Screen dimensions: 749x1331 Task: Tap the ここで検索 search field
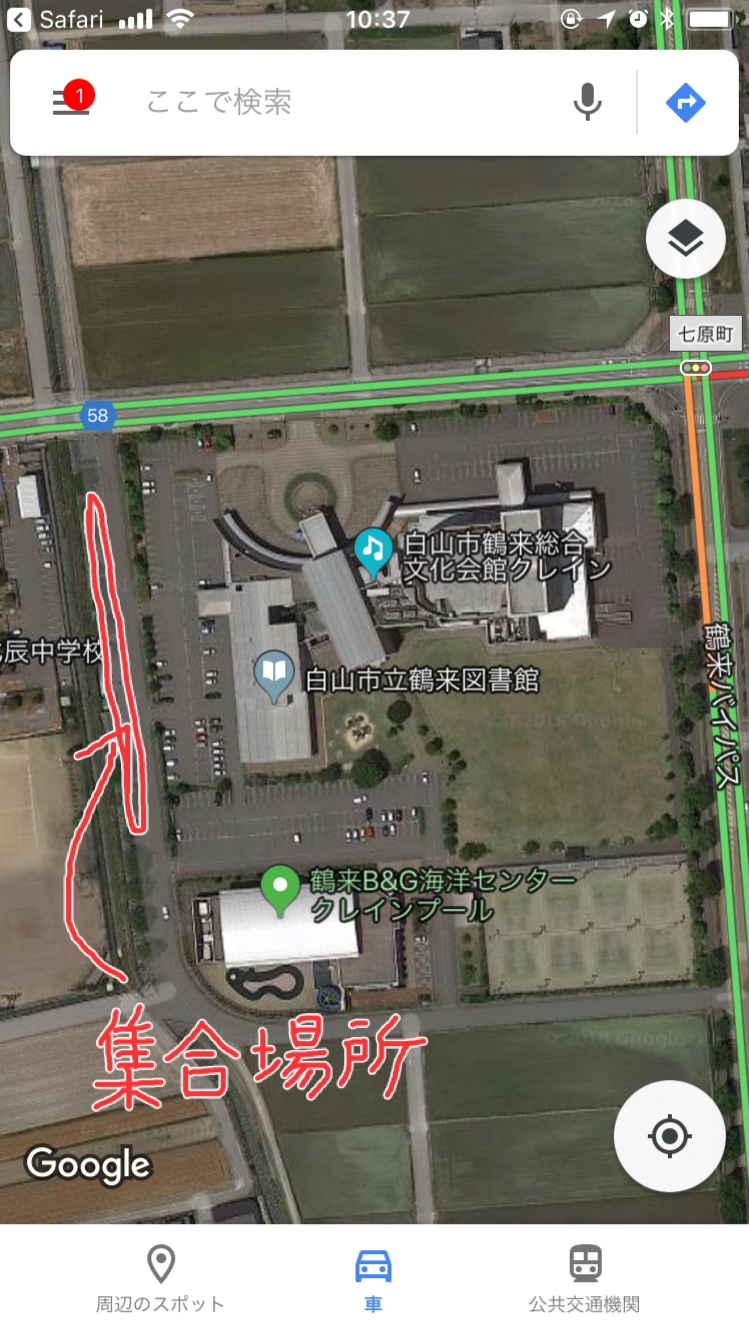tap(340, 102)
